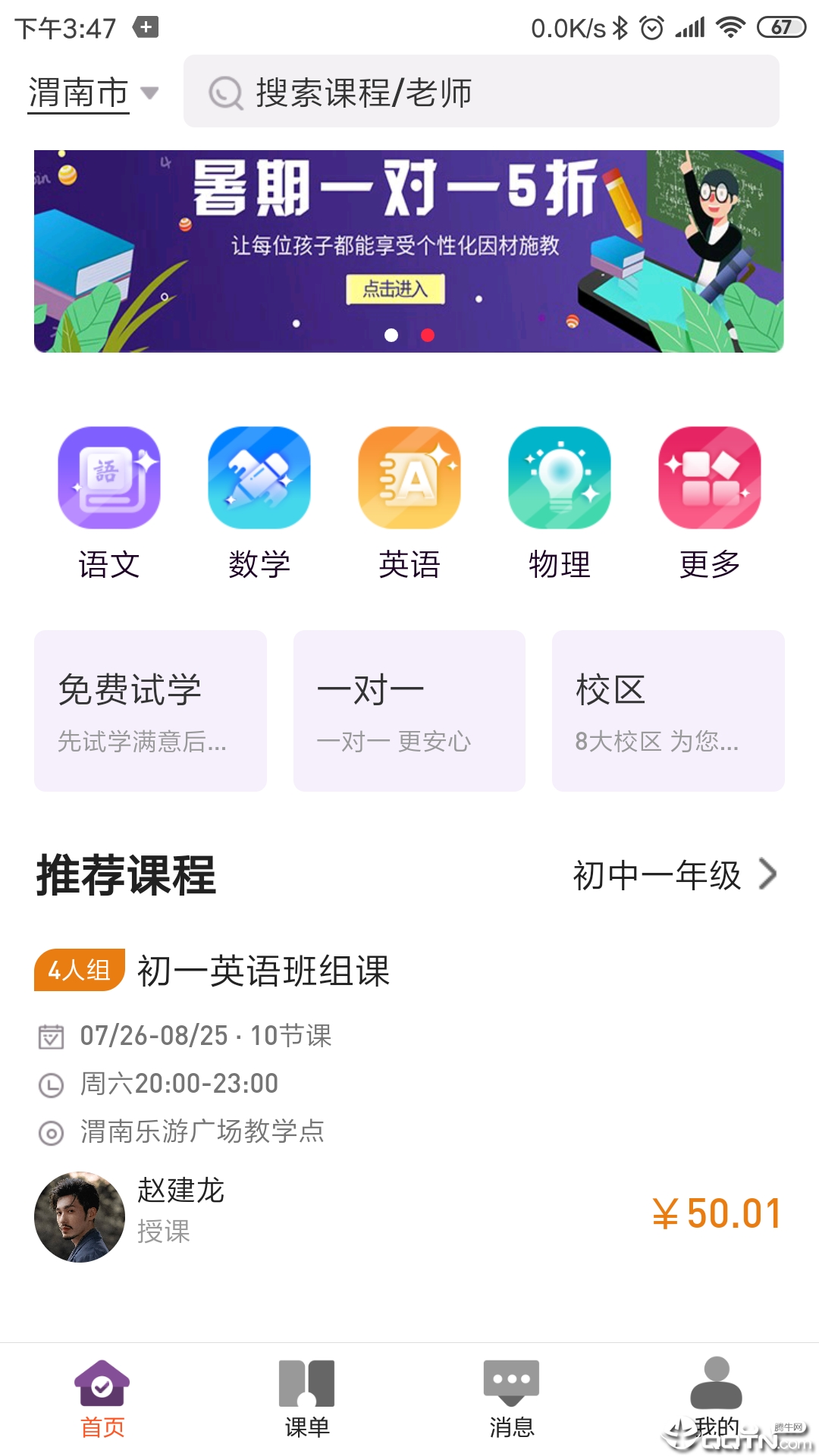819x1456 pixels.
Task: Collapse the city dropdown arrow
Action: [x=152, y=93]
